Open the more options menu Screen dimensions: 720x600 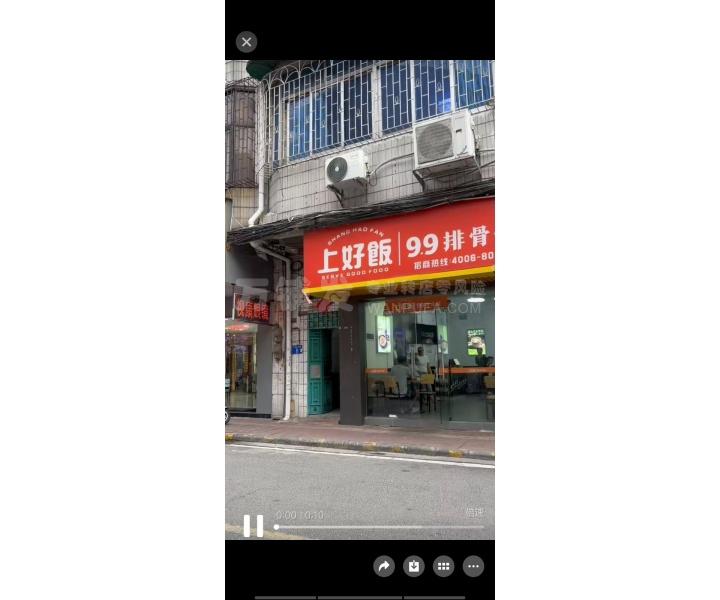(x=473, y=567)
